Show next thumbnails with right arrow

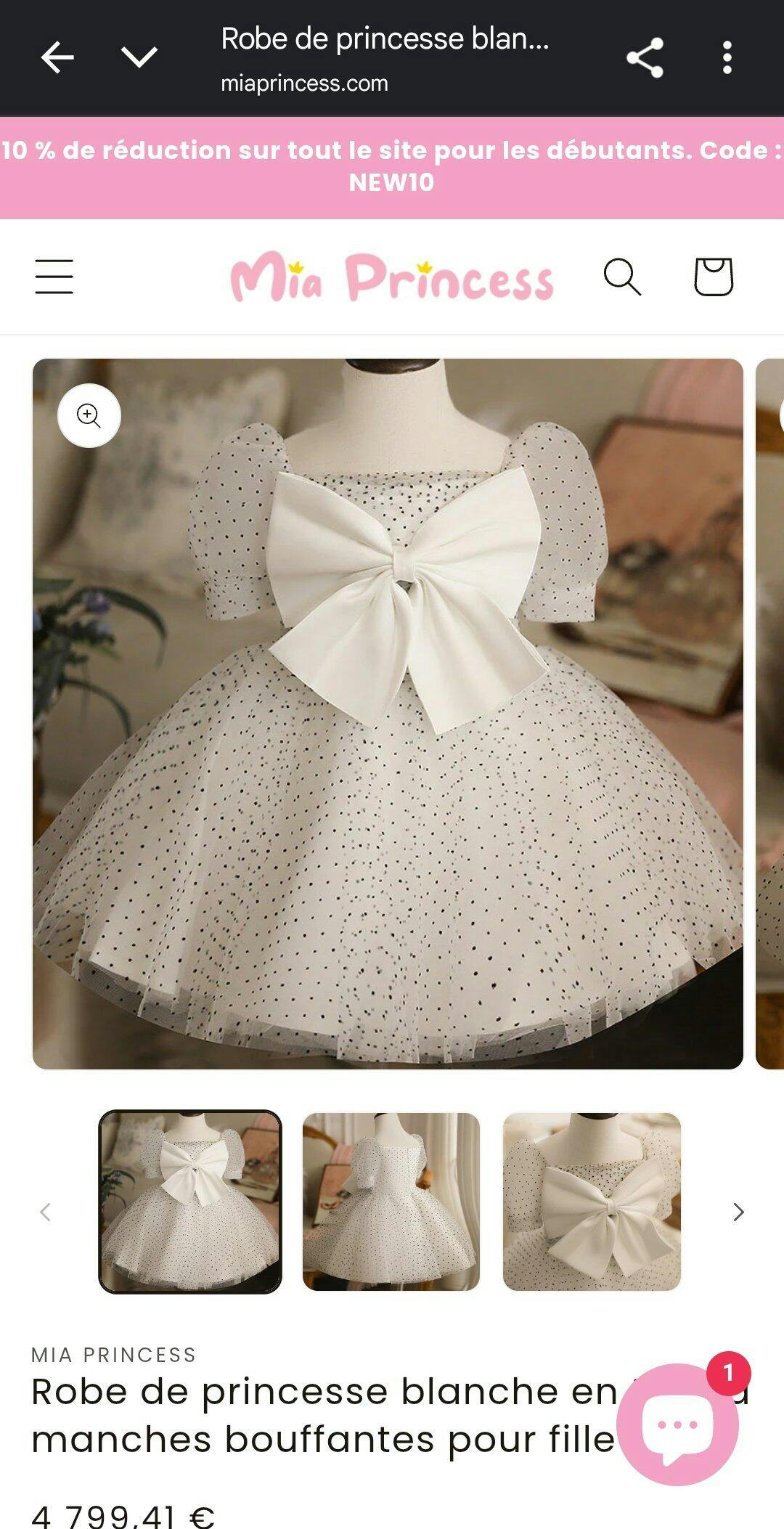coord(738,1212)
